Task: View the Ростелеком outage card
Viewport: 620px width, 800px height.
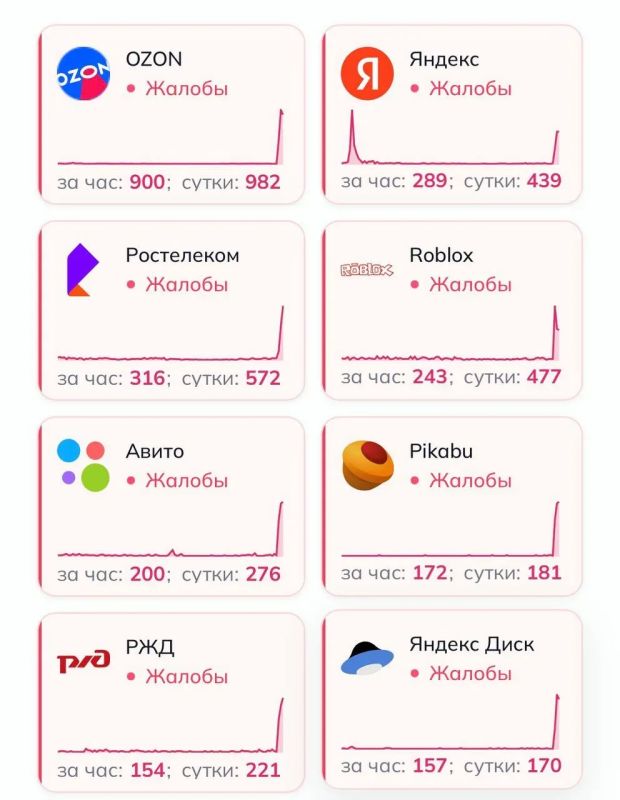Action: click(x=171, y=310)
